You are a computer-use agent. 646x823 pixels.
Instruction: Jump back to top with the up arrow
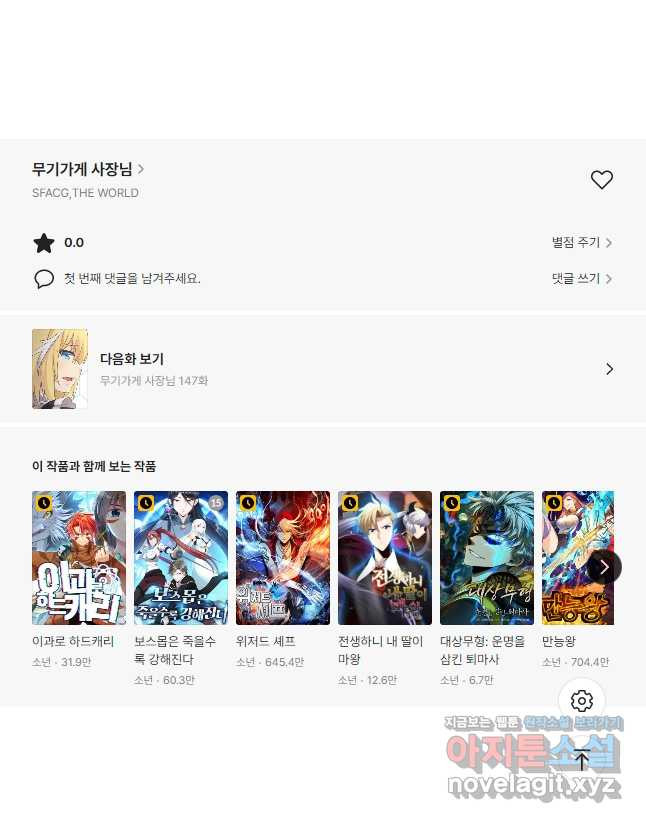[x=582, y=759]
